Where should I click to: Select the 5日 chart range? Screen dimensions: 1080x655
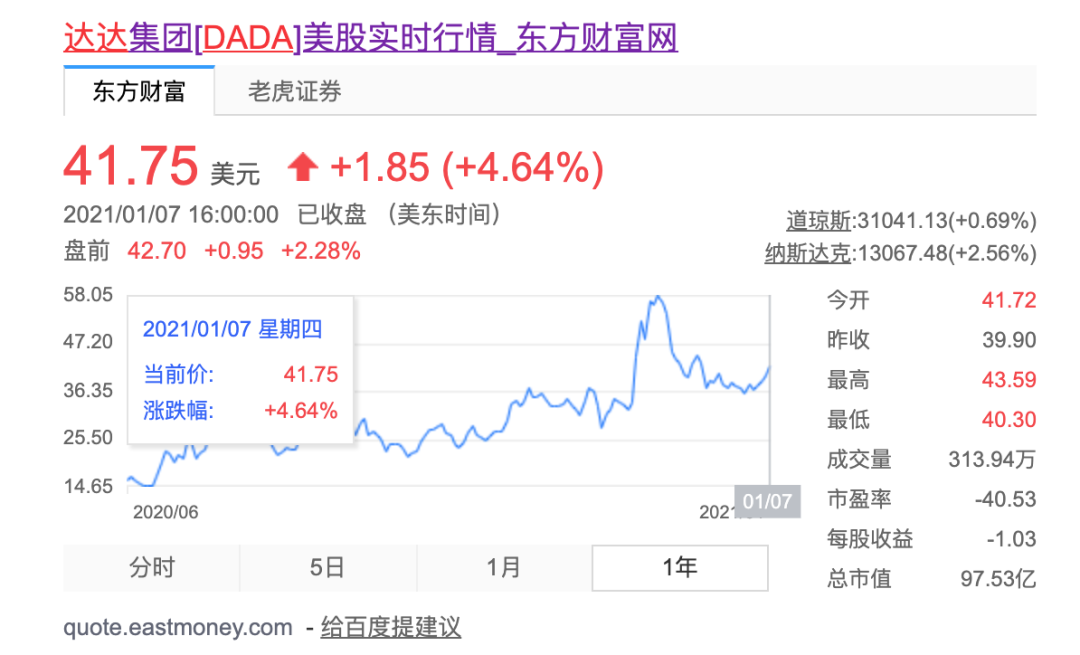pos(328,568)
